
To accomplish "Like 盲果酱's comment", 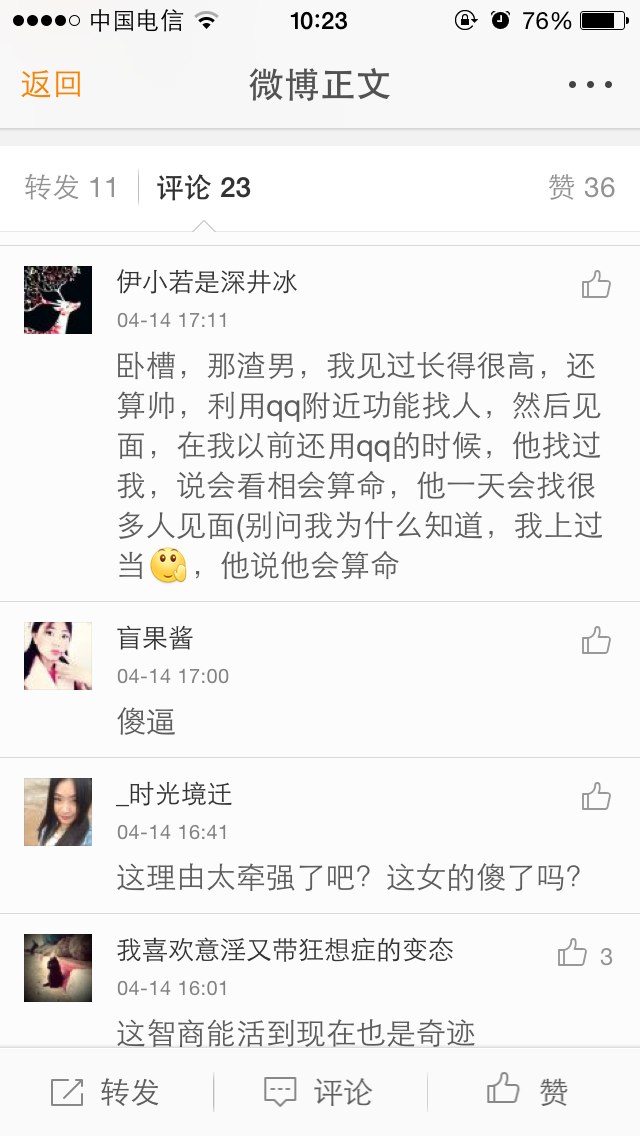I will [596, 640].
